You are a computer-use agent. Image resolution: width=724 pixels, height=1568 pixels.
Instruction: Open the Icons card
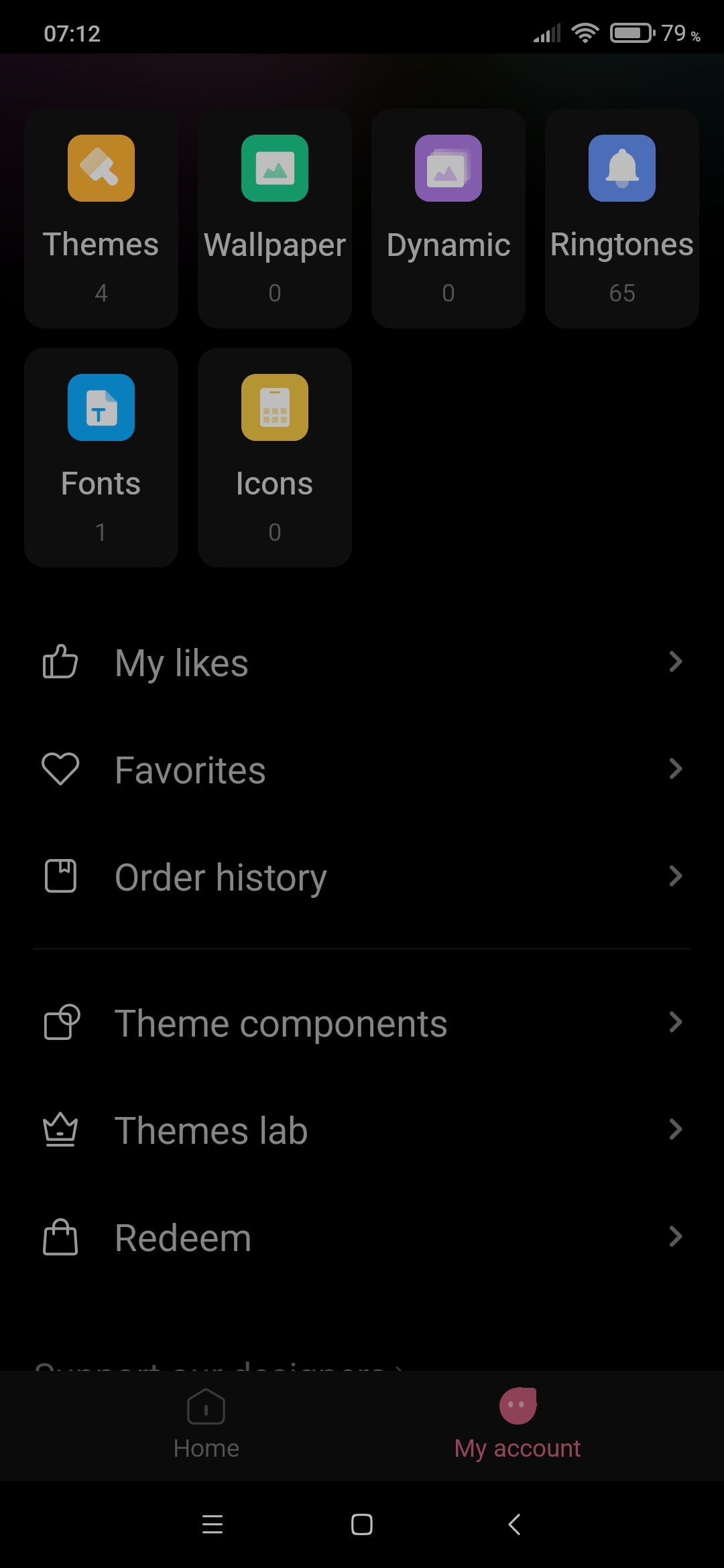pos(275,457)
